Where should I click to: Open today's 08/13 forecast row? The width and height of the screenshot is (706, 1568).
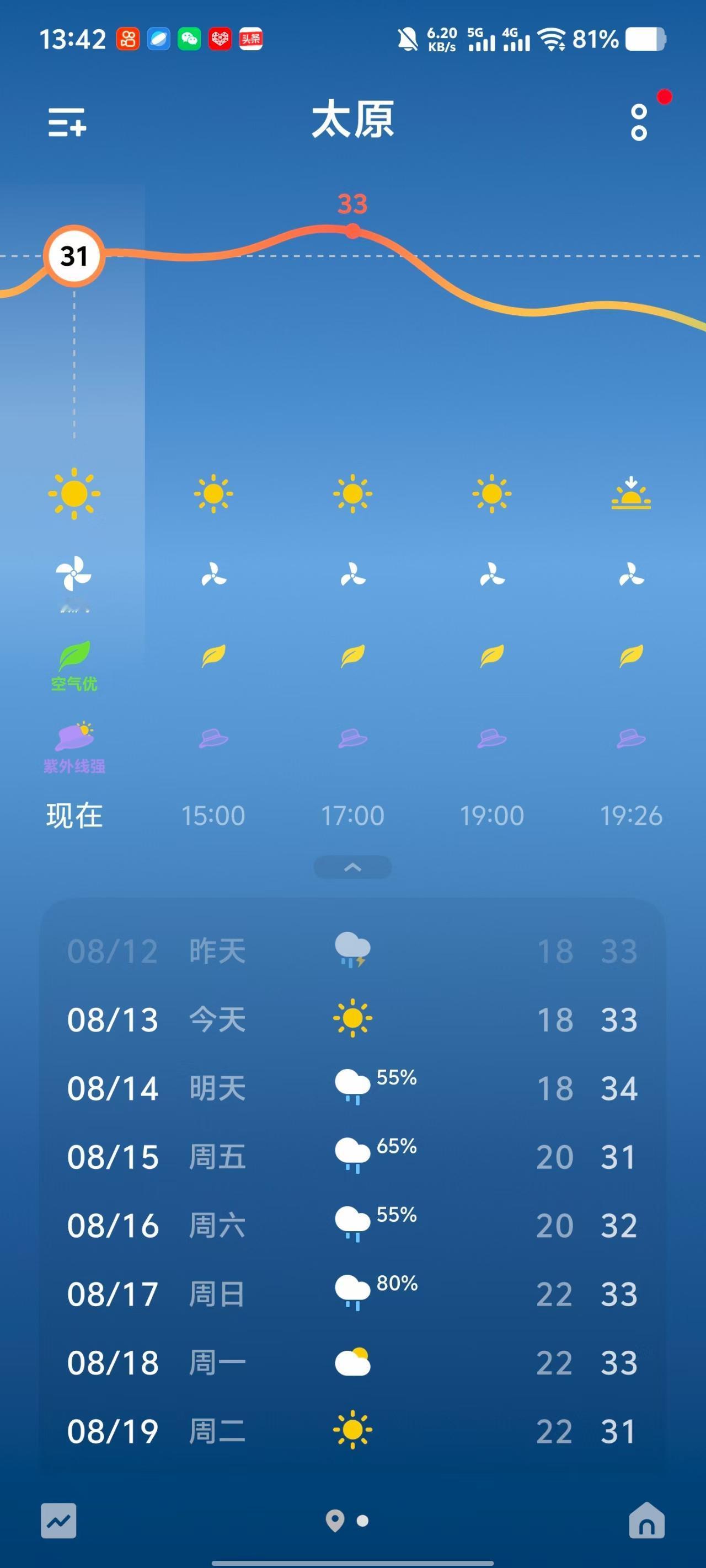coord(352,1019)
